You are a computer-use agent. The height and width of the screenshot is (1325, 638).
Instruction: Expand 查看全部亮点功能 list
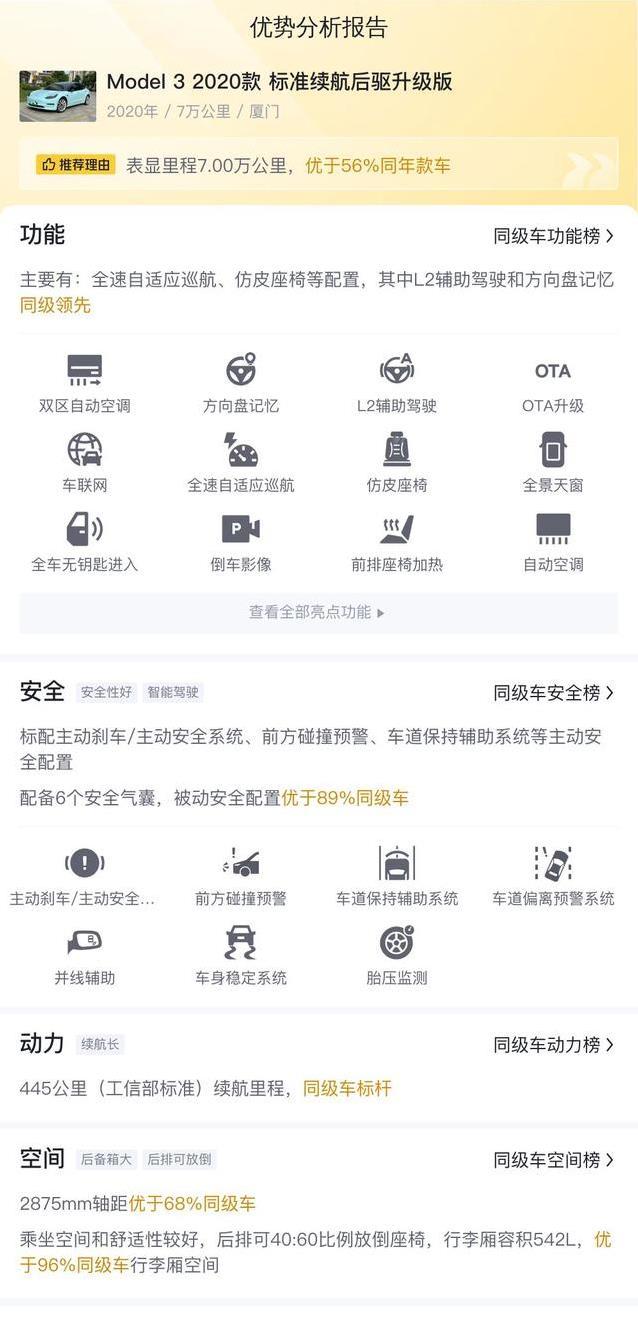tap(318, 612)
